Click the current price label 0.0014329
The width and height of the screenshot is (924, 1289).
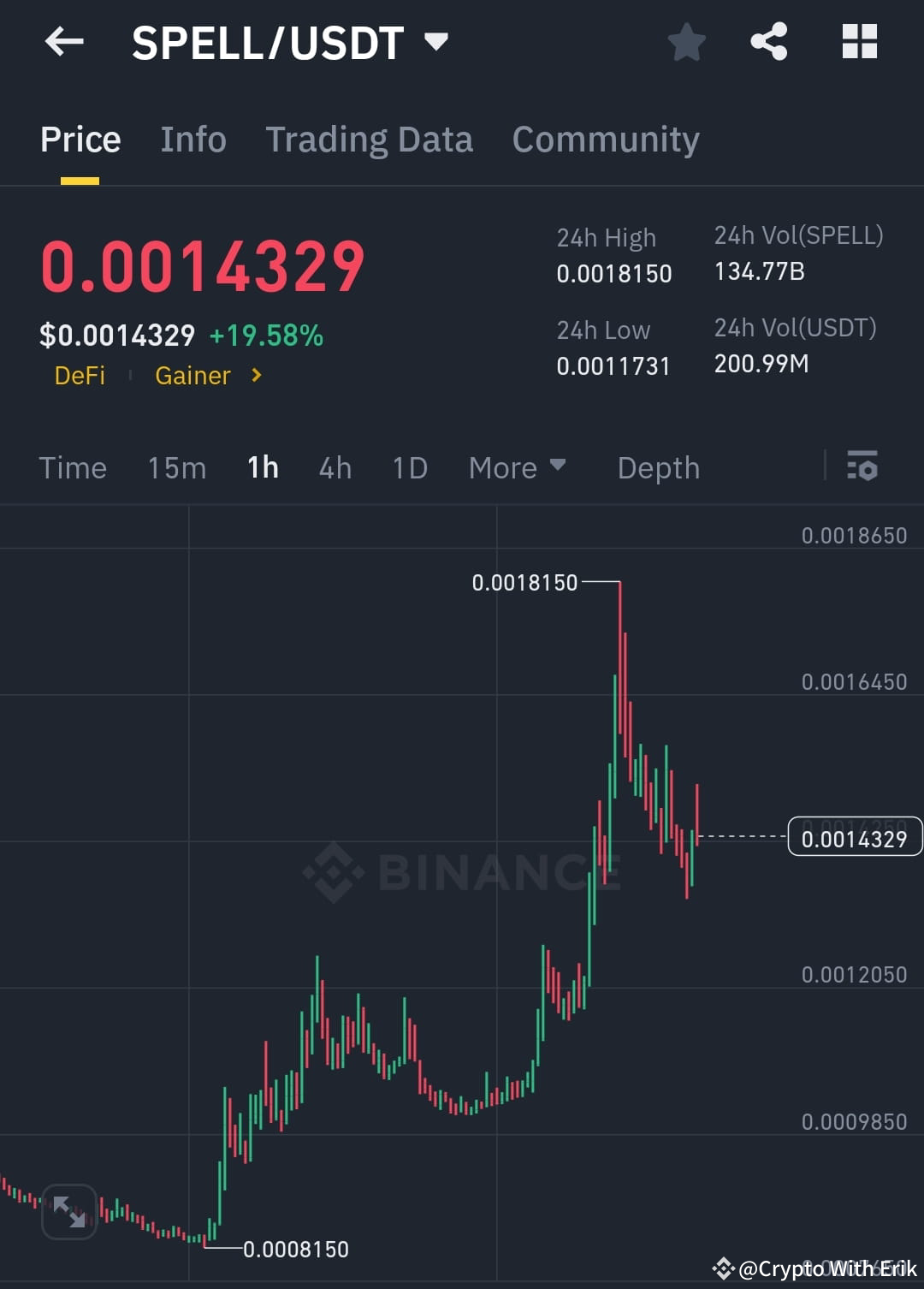point(853,838)
